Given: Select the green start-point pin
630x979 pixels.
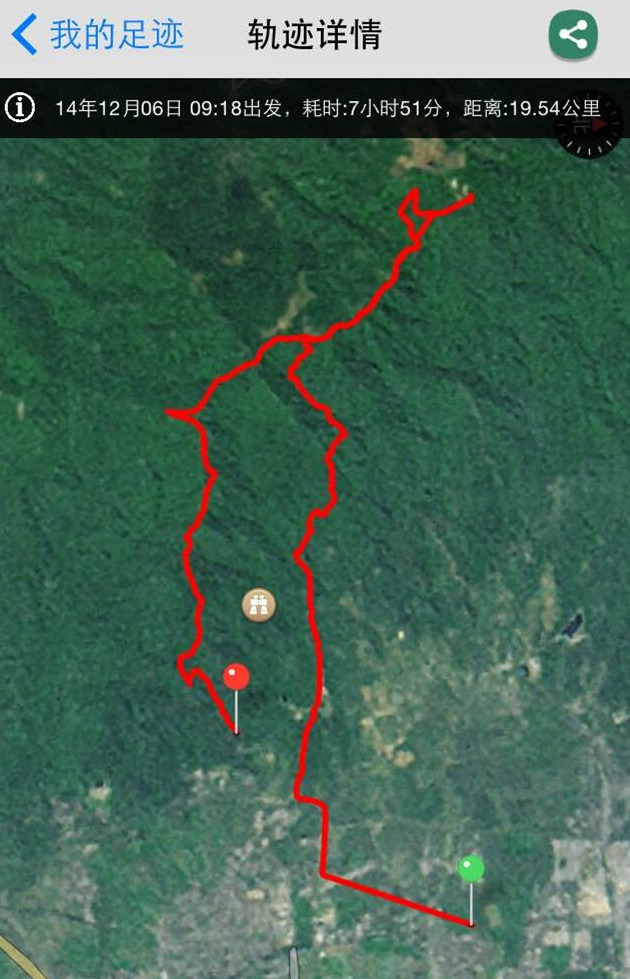Looking at the screenshot, I should point(471,869).
